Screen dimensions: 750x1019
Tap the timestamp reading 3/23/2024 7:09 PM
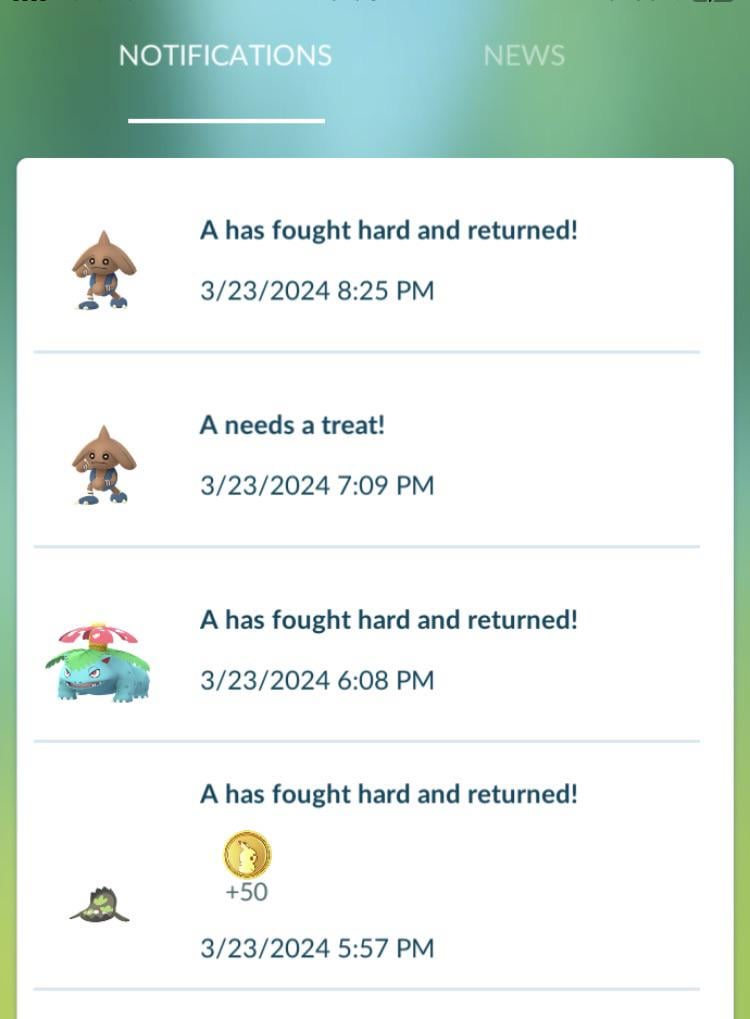click(317, 484)
